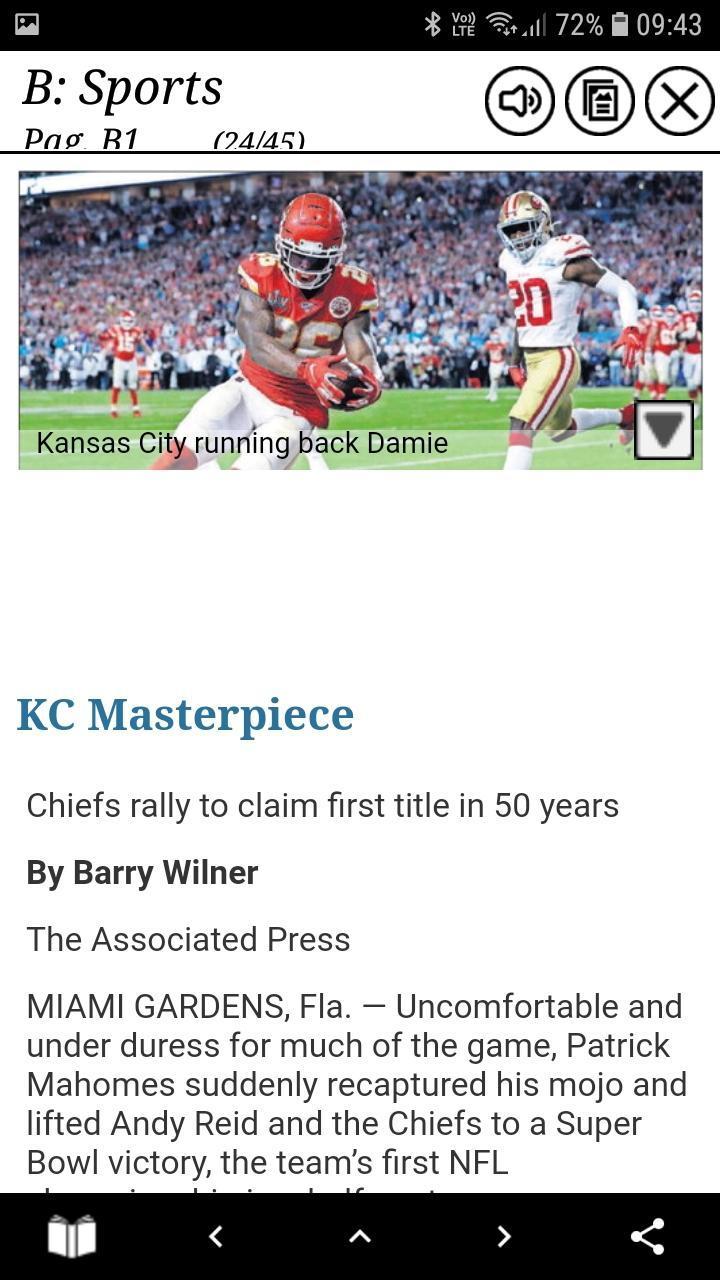Image resolution: width=720 pixels, height=1280 pixels.
Task: Close the article view
Action: [x=679, y=101]
